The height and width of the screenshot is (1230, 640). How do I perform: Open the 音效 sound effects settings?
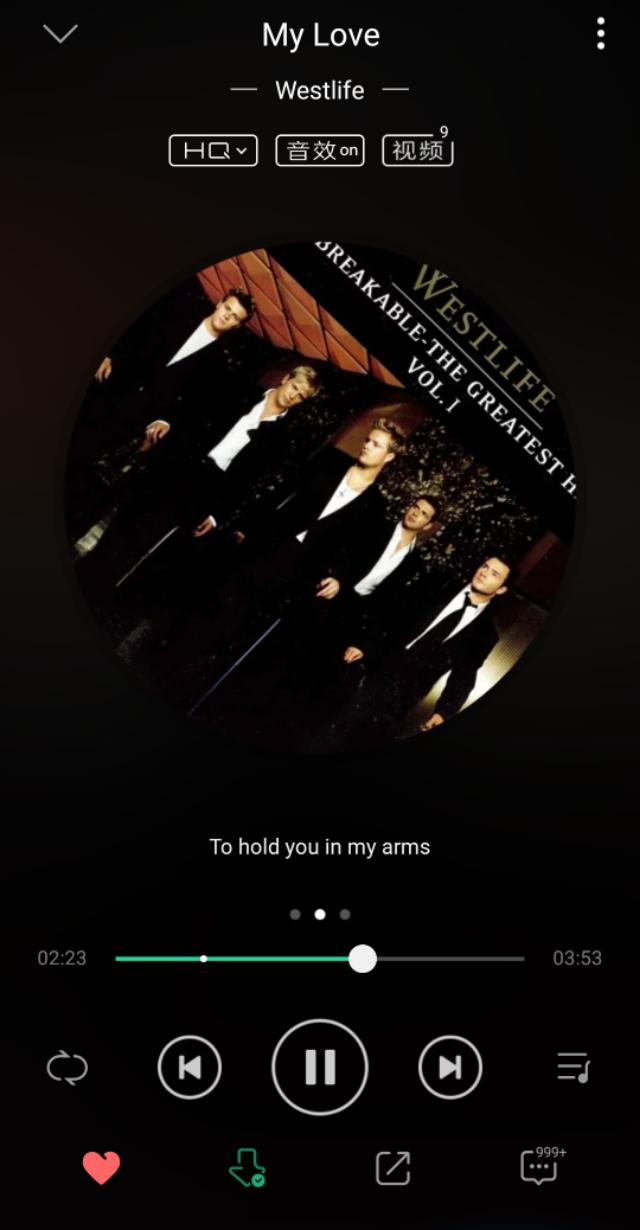319,151
